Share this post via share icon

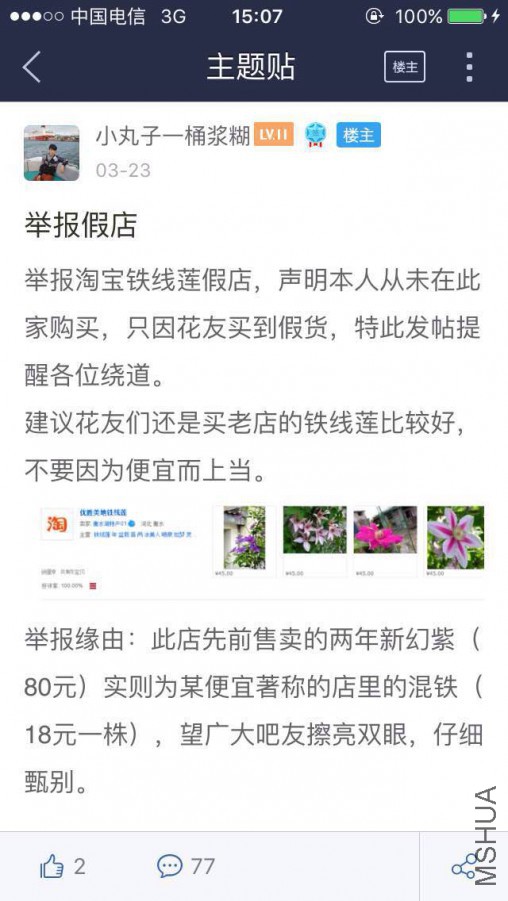pyautogui.click(x=464, y=868)
